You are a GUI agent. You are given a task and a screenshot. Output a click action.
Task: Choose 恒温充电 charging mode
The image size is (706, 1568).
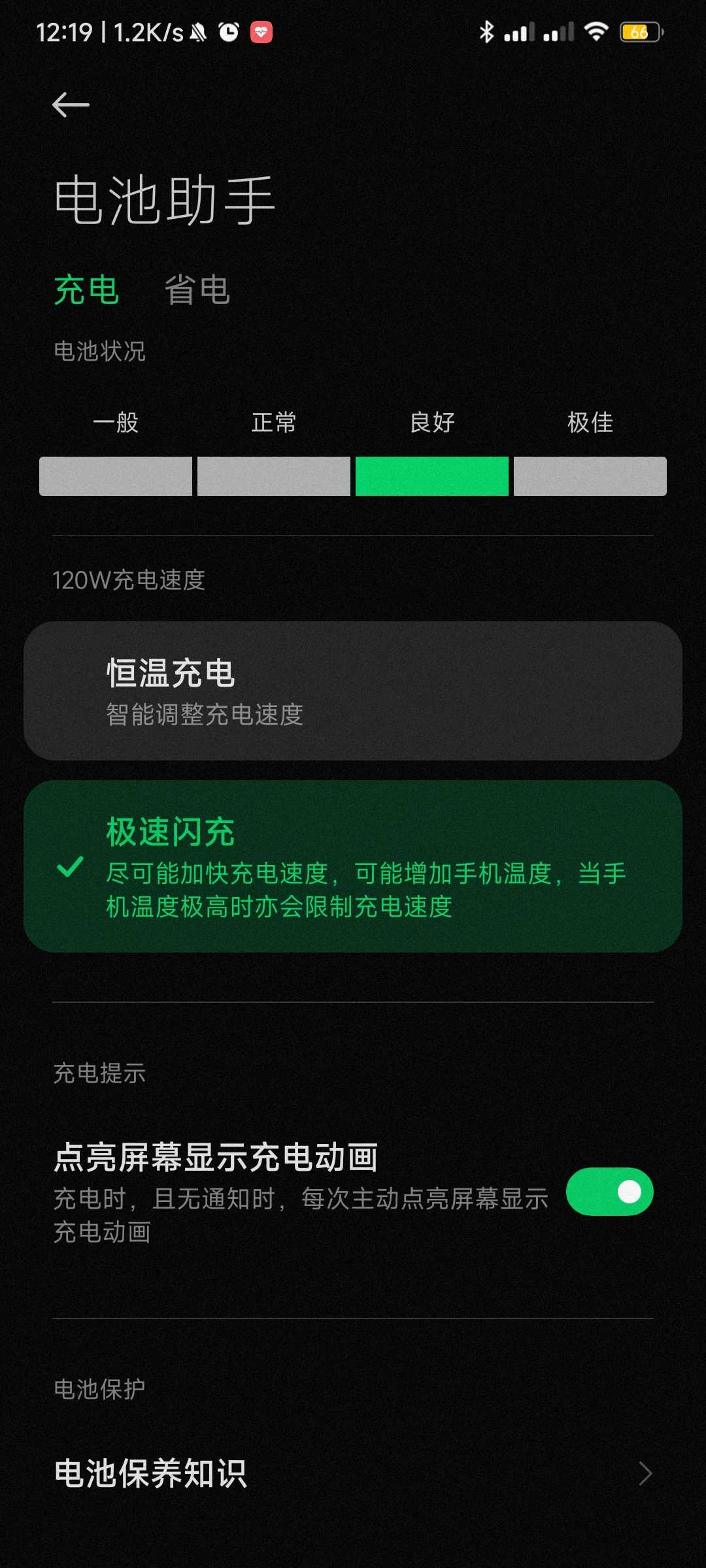(353, 691)
